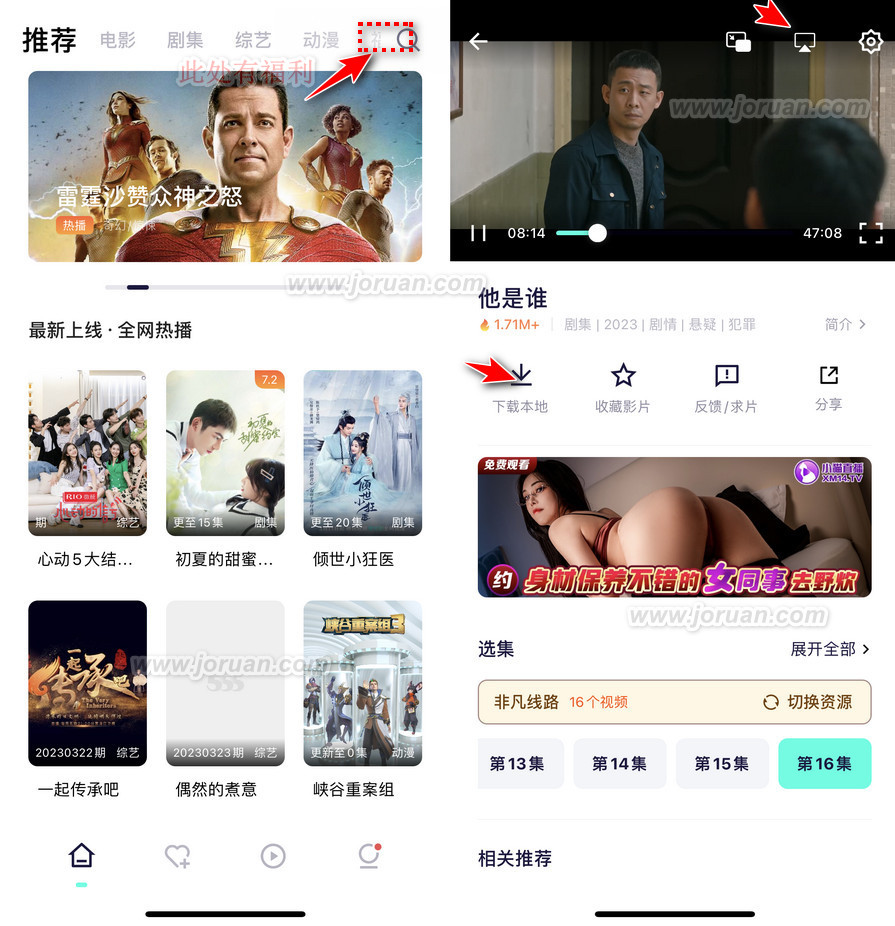Viewport: 895px width, 926px height.
Task: Download the episode via 下载本地
Action: click(520, 387)
